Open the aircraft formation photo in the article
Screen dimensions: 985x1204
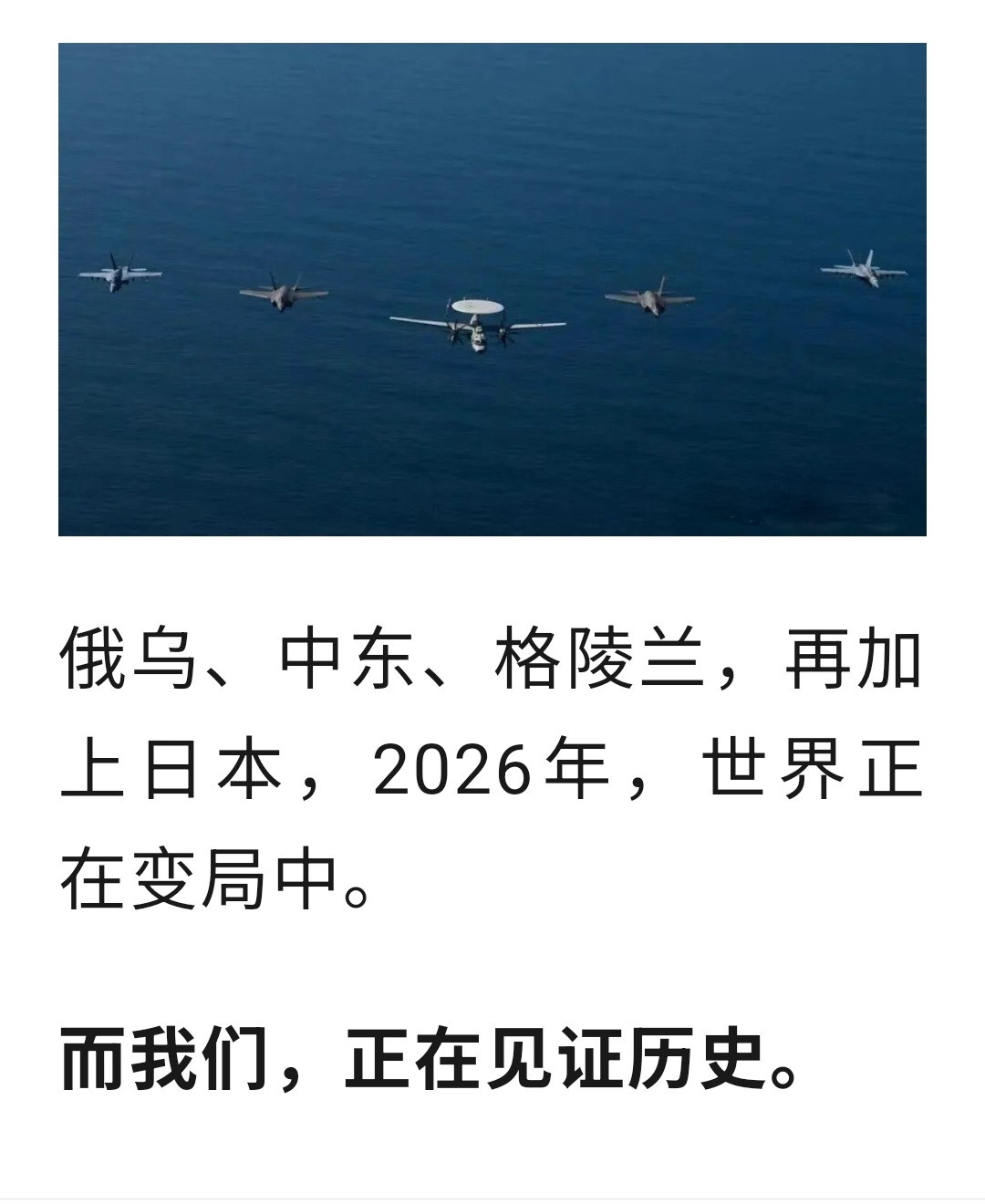coord(493,289)
